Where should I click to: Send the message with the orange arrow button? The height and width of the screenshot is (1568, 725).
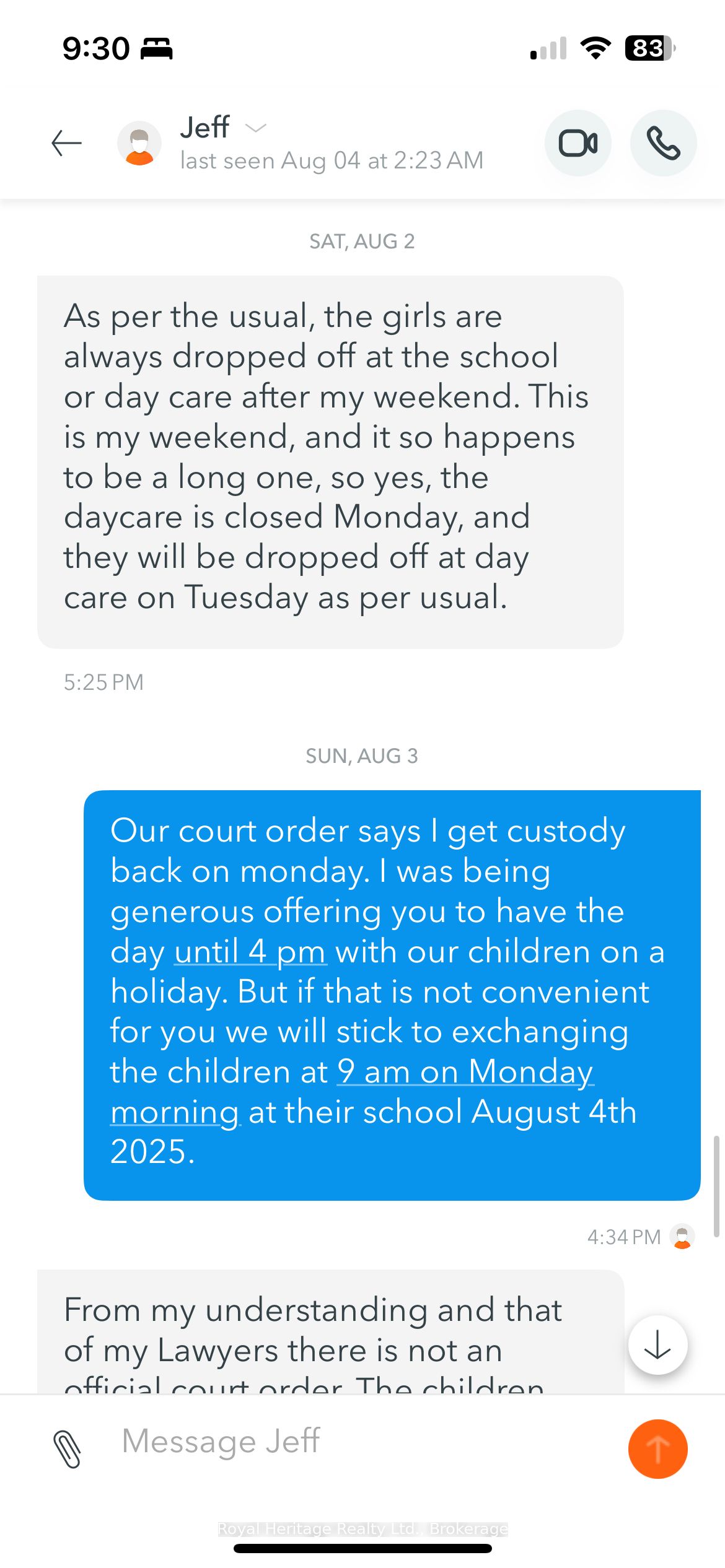[x=657, y=1448]
